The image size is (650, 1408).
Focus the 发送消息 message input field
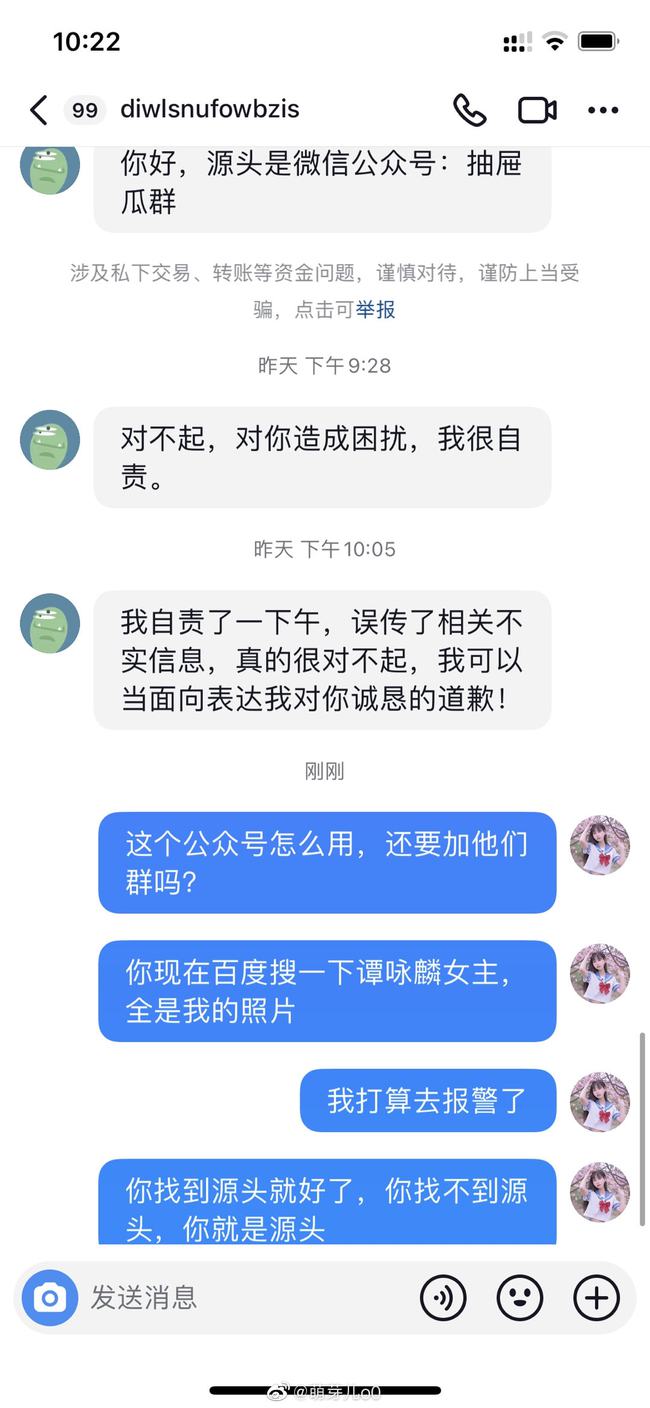(x=240, y=1298)
